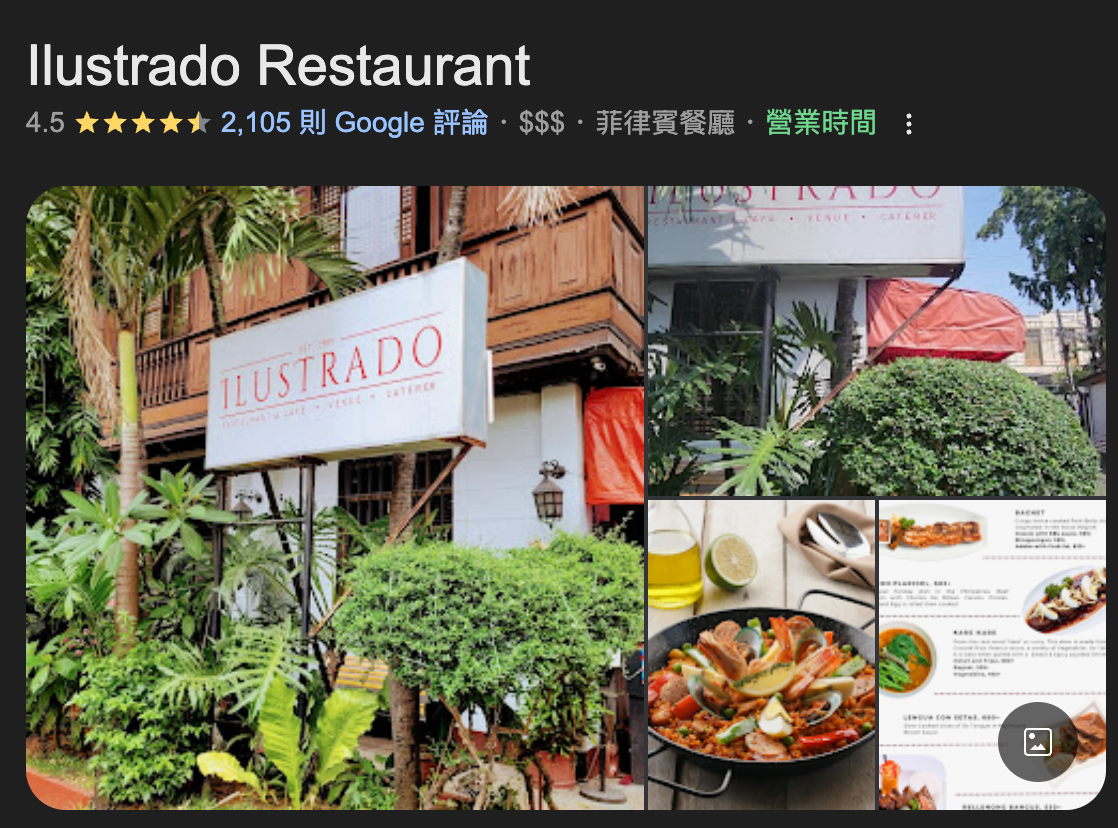View the paella dish photo
1118x828 pixels.
click(761, 654)
